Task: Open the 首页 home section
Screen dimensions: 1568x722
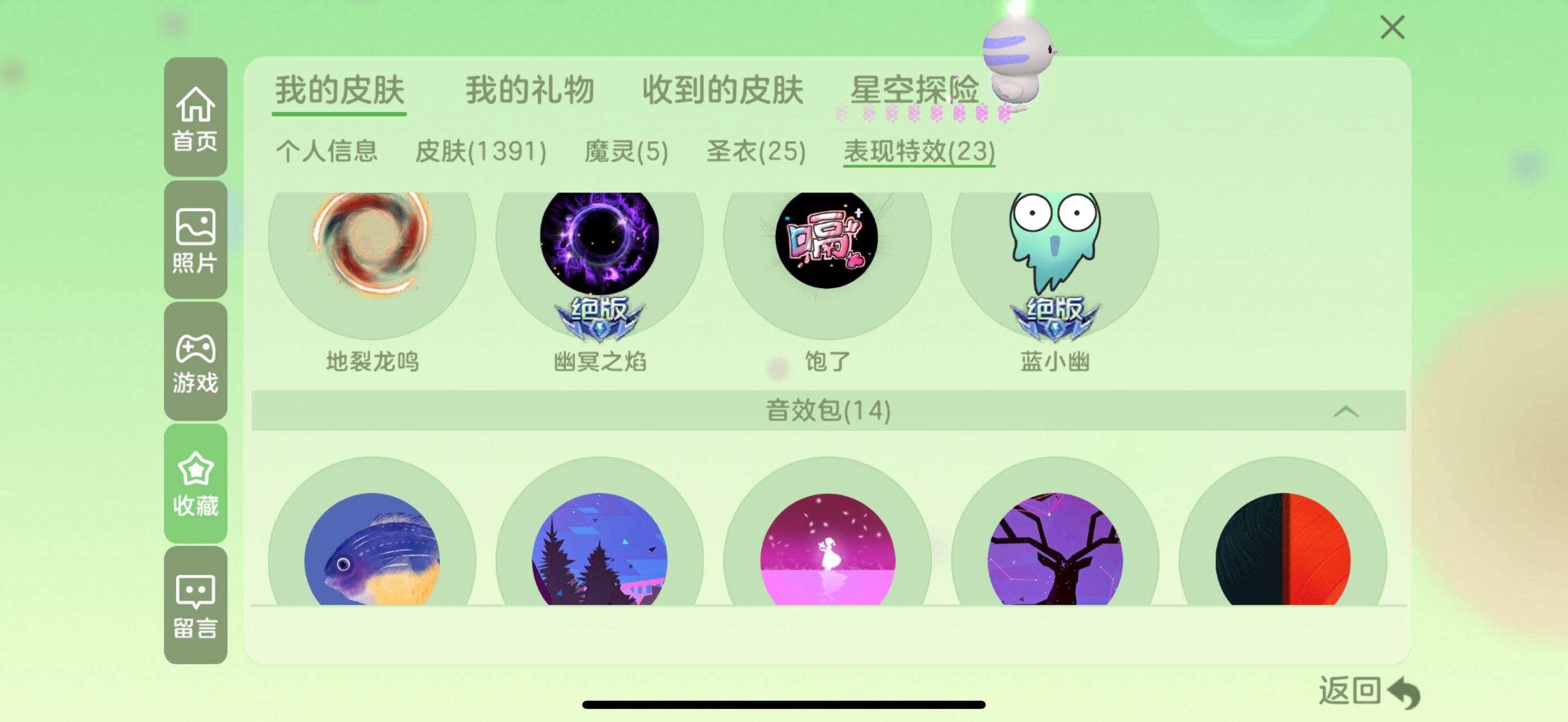Action: click(x=195, y=118)
